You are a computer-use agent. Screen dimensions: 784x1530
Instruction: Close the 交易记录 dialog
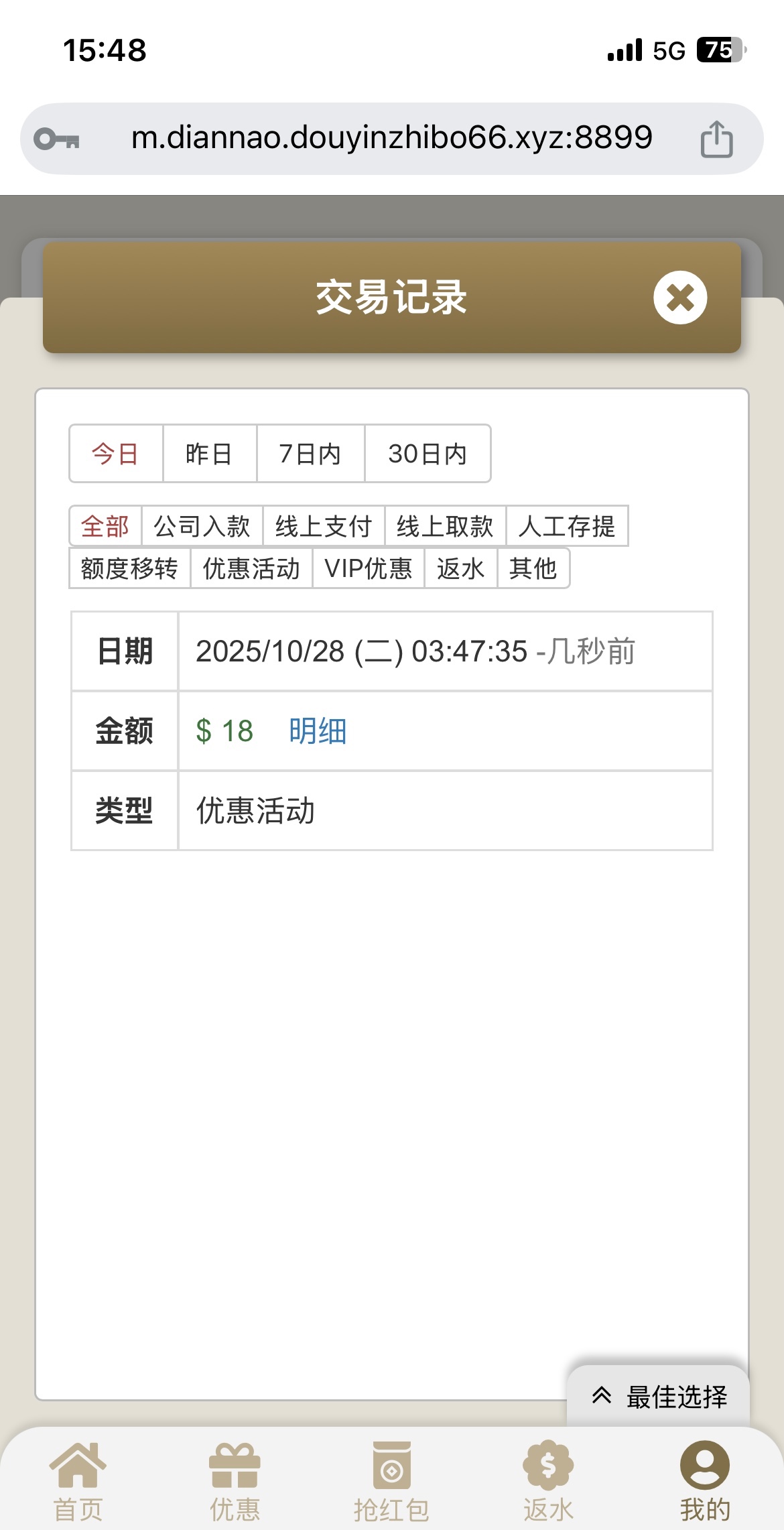coord(680,298)
